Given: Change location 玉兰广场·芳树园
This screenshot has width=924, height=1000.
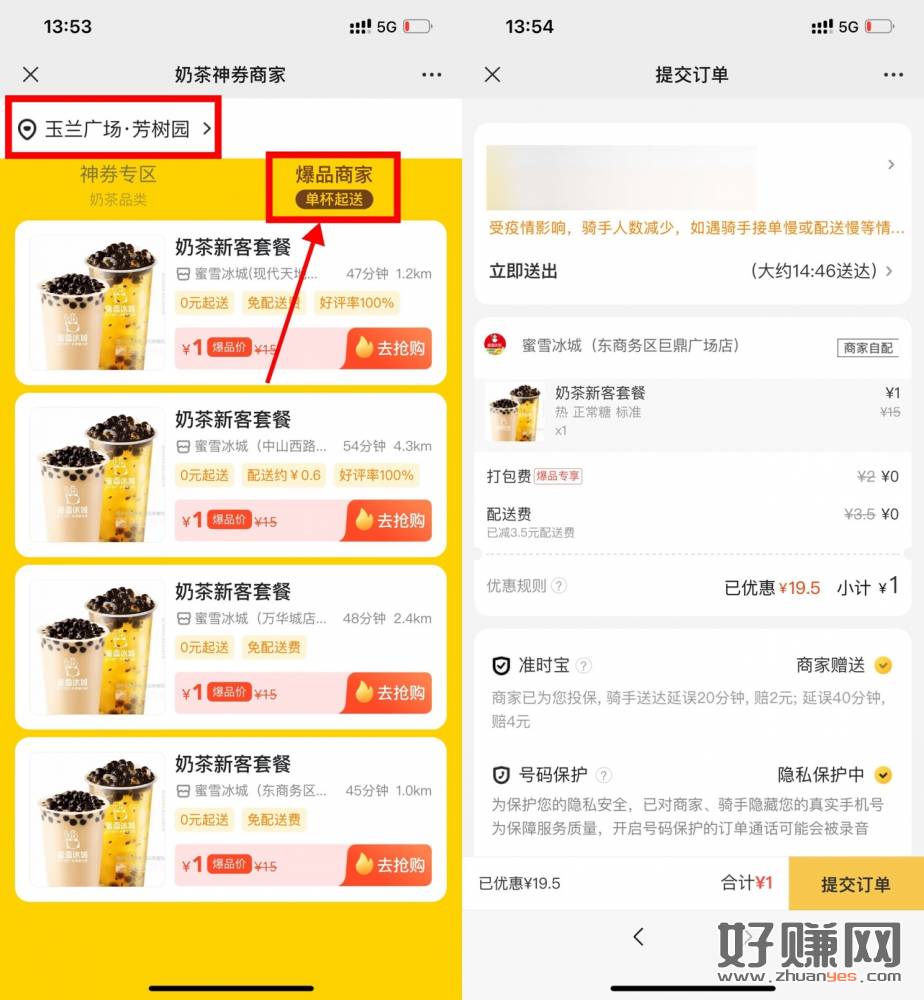Looking at the screenshot, I should (x=115, y=129).
